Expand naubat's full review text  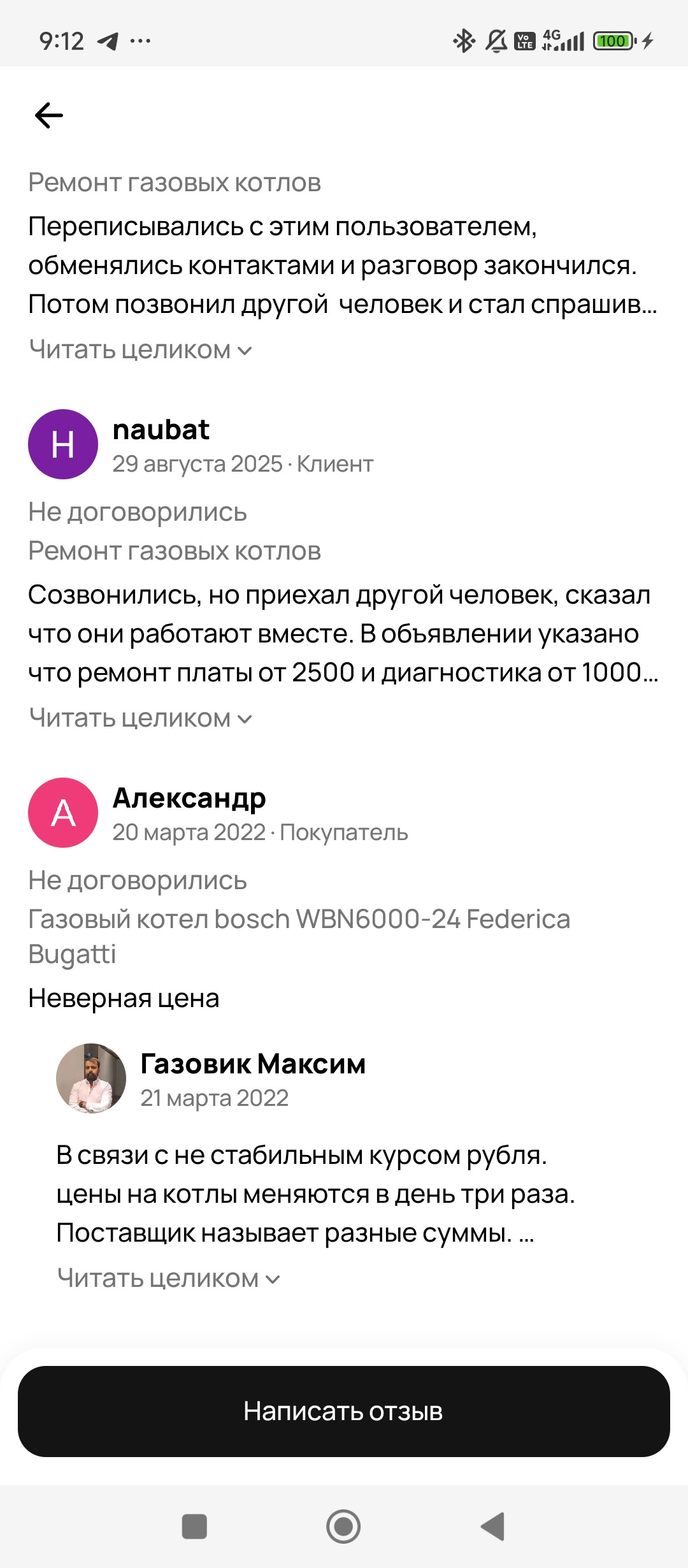140,718
